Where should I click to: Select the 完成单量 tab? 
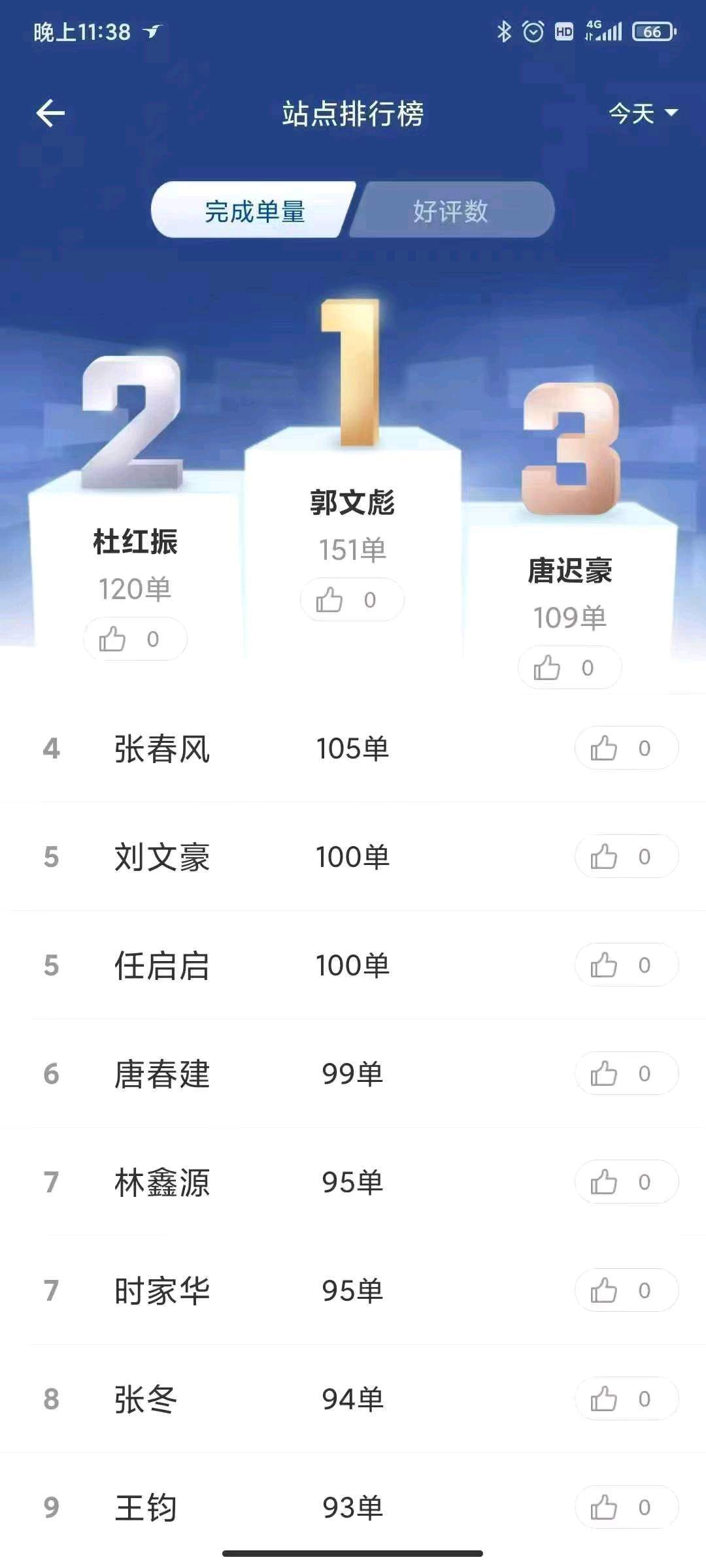[x=254, y=211]
